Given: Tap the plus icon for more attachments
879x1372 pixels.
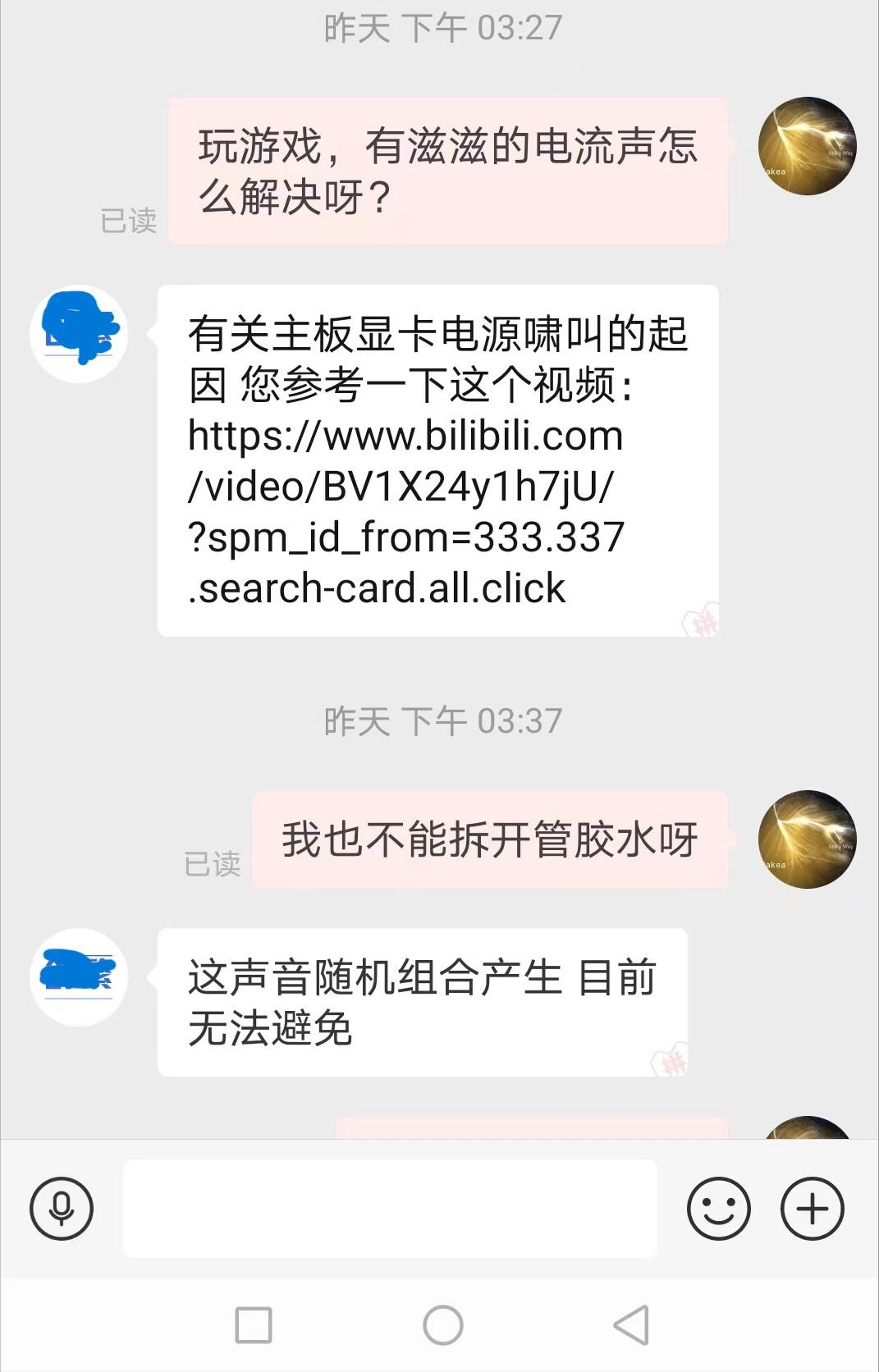Looking at the screenshot, I should click(x=811, y=1208).
